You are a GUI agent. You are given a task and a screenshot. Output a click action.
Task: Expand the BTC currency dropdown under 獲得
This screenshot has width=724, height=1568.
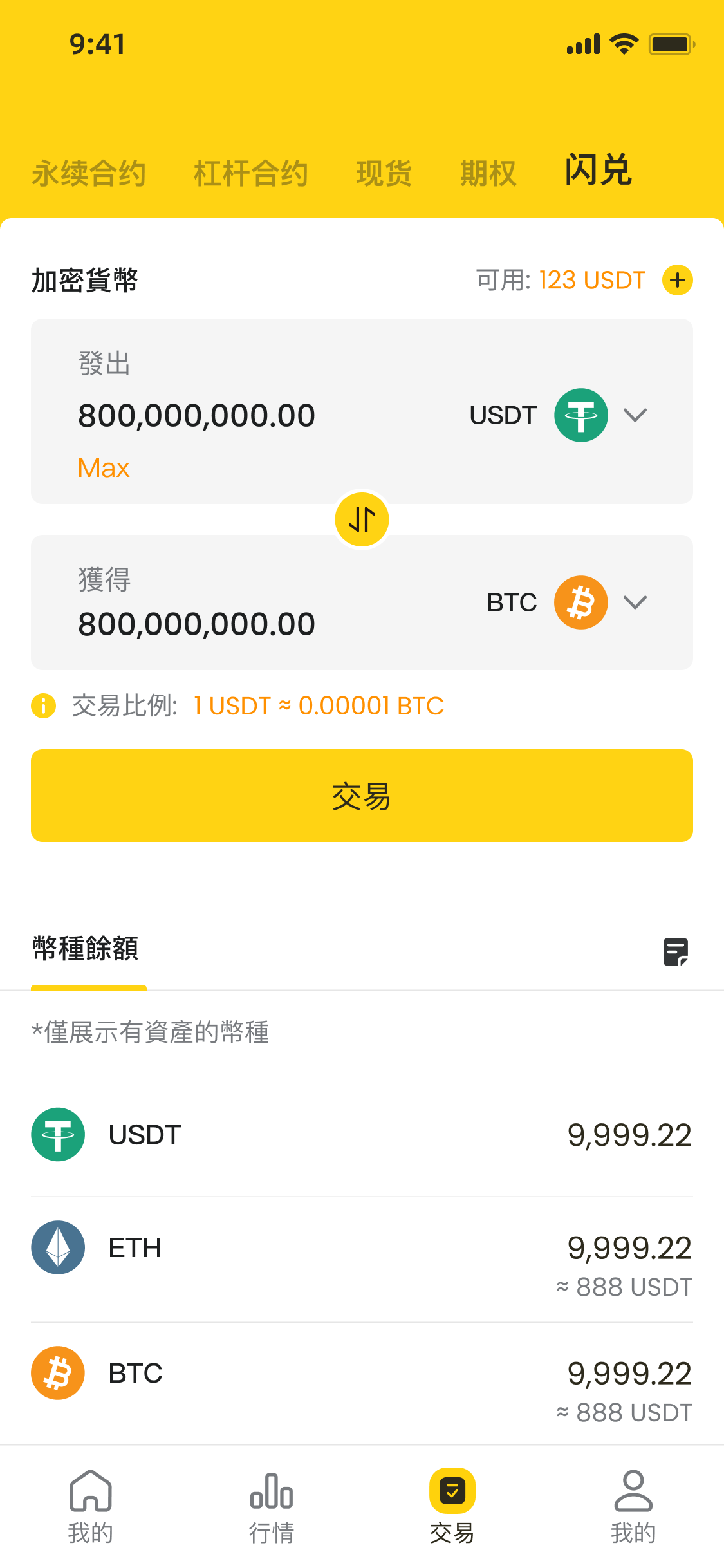(635, 602)
